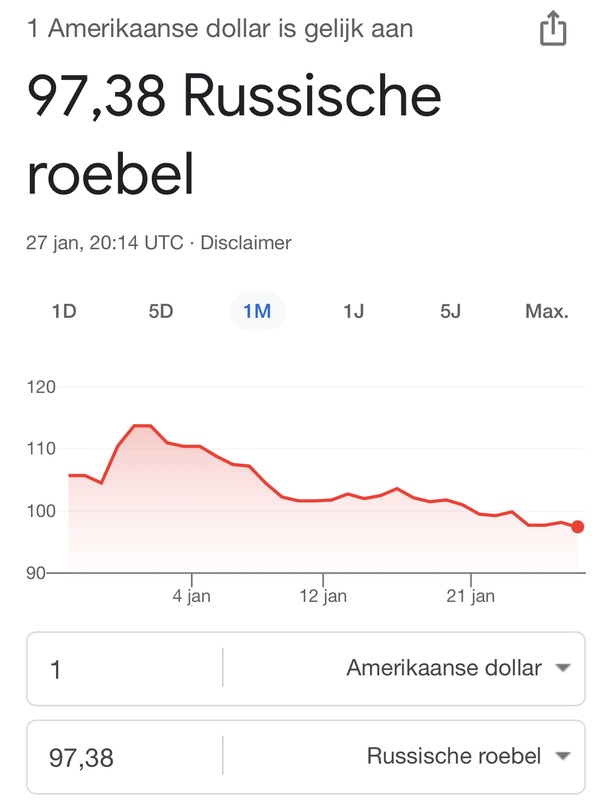Switch to the 5J chart range
This screenshot has height=800, width=612.
(450, 311)
